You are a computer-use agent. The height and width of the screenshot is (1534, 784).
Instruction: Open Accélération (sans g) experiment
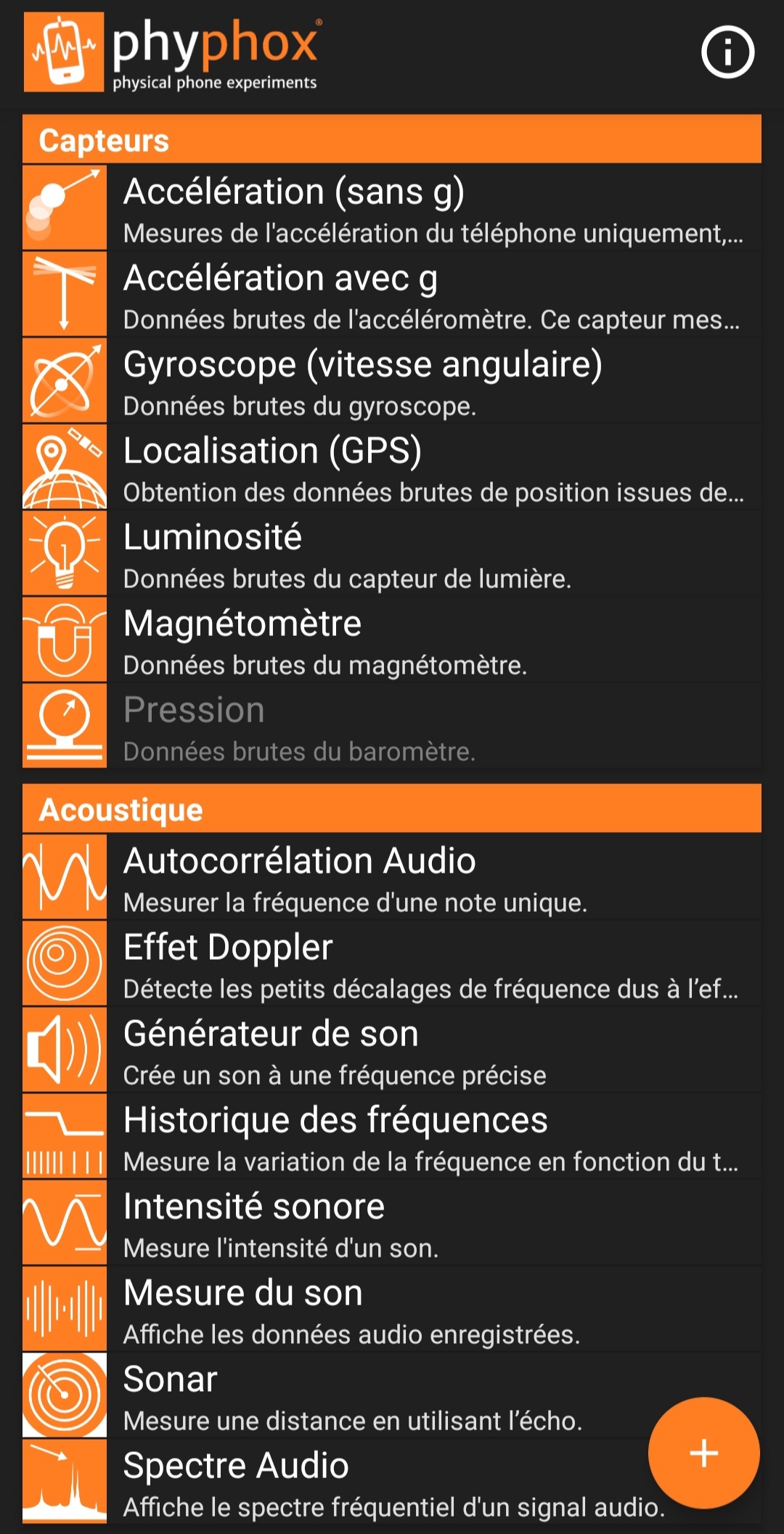392,208
